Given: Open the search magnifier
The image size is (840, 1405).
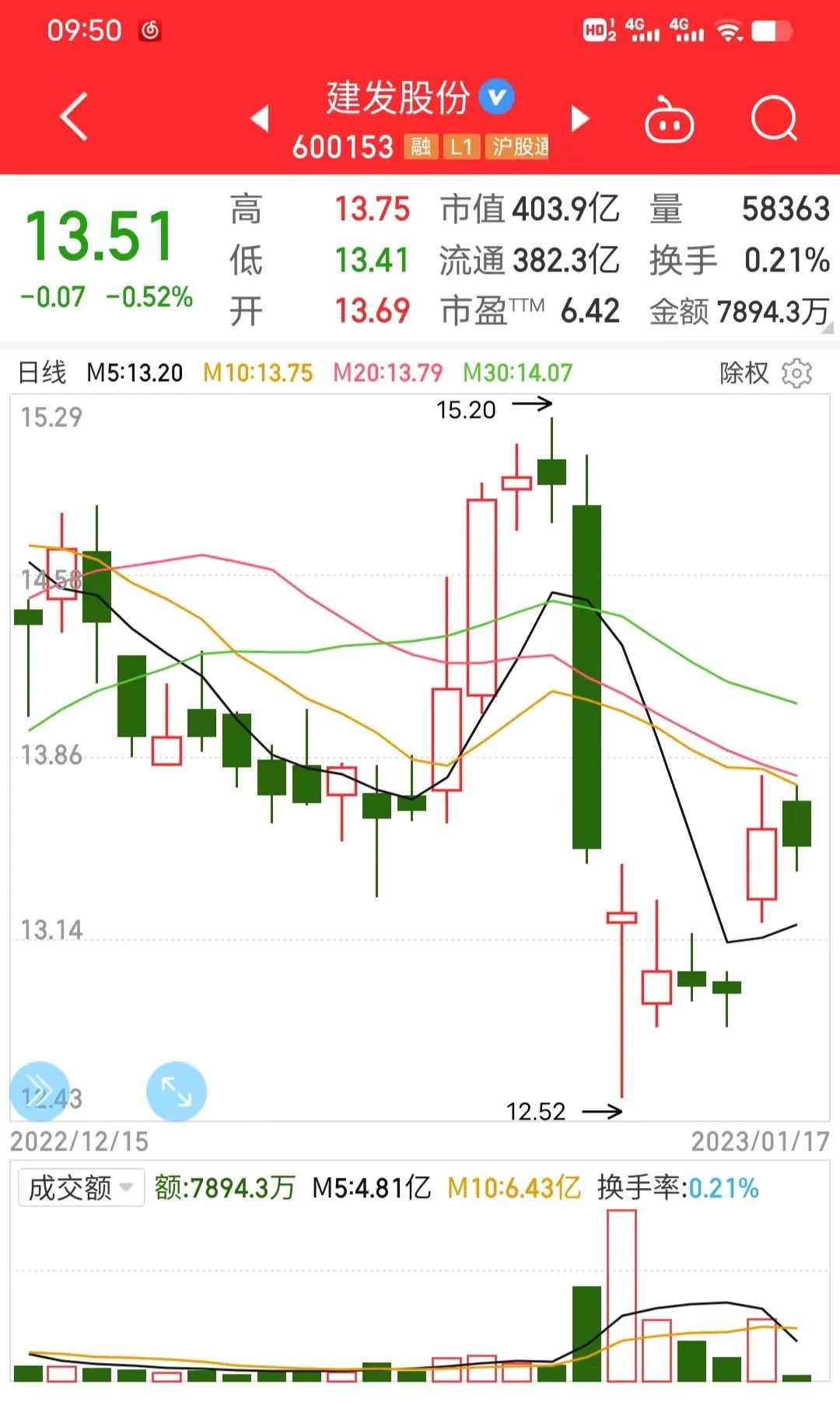Looking at the screenshot, I should tap(774, 120).
